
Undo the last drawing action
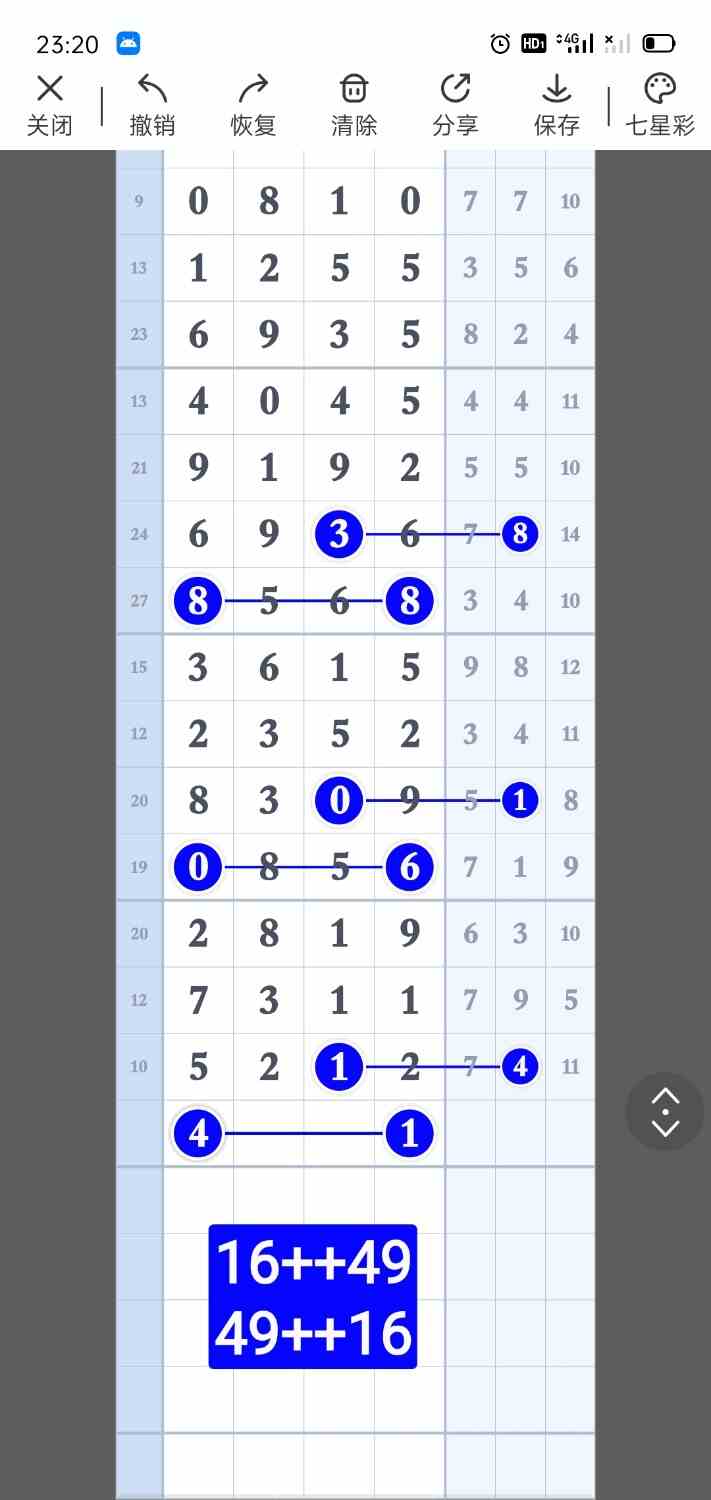(x=152, y=104)
